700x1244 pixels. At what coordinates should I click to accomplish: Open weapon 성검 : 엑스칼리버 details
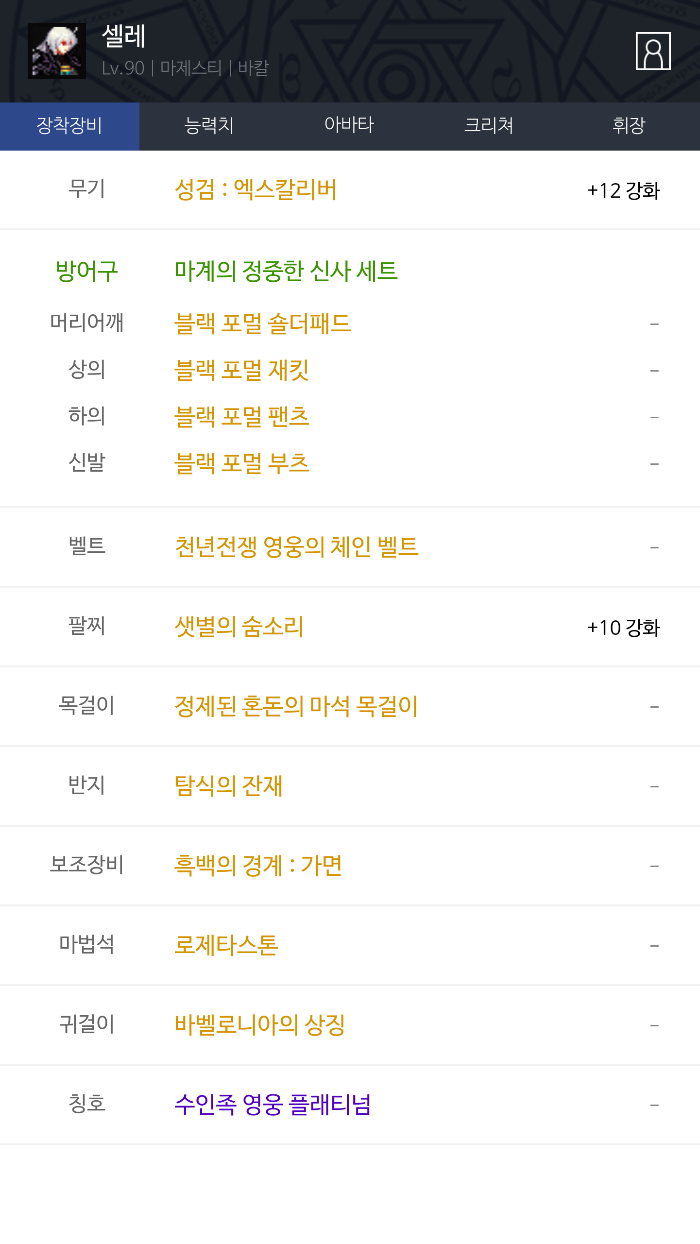tap(256, 190)
